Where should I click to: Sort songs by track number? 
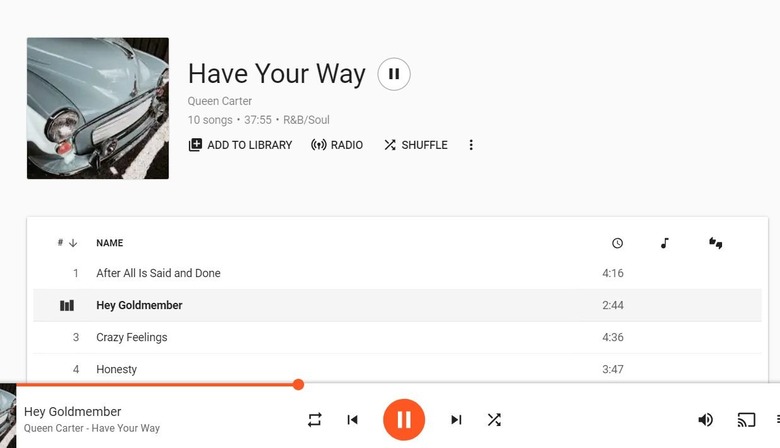(x=67, y=243)
